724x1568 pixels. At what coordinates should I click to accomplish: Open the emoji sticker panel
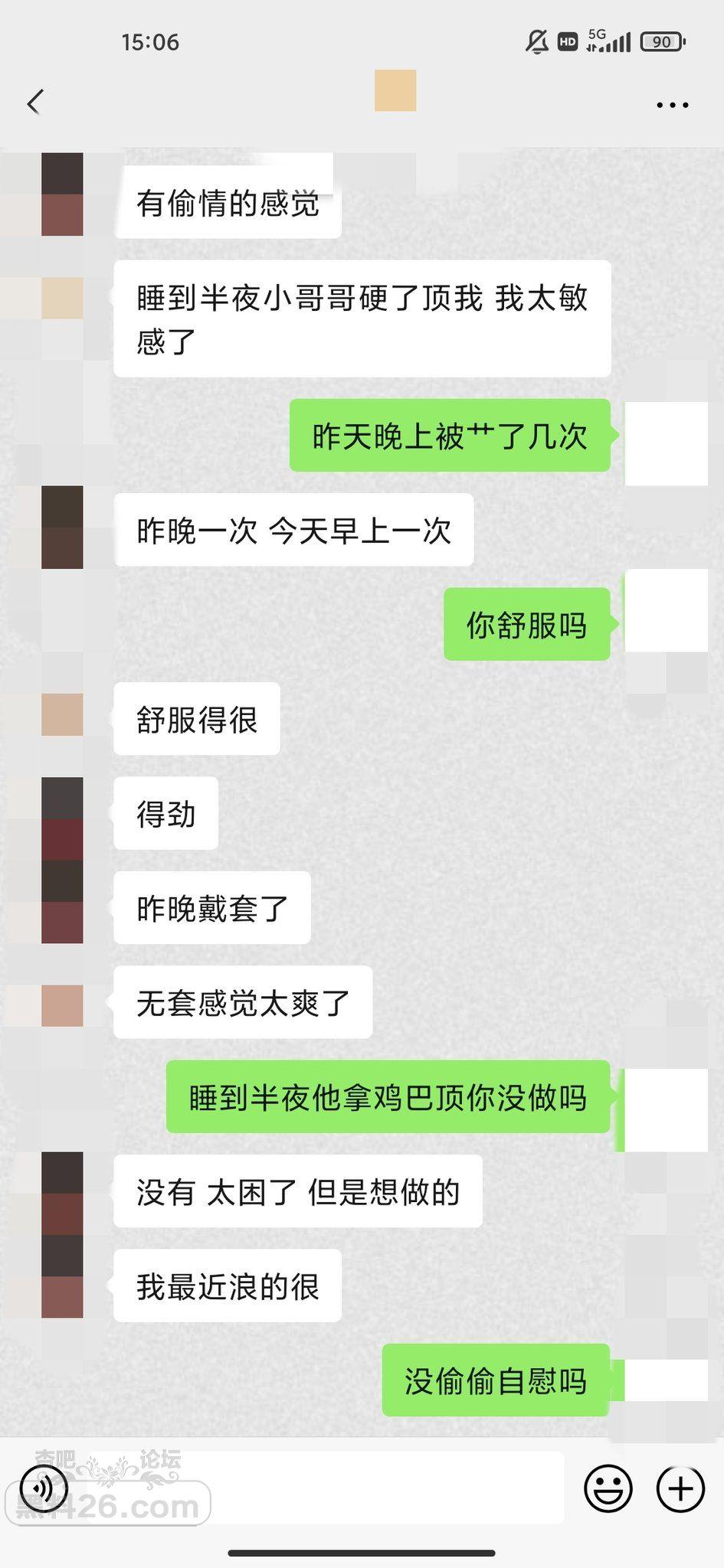pyautogui.click(x=608, y=1488)
